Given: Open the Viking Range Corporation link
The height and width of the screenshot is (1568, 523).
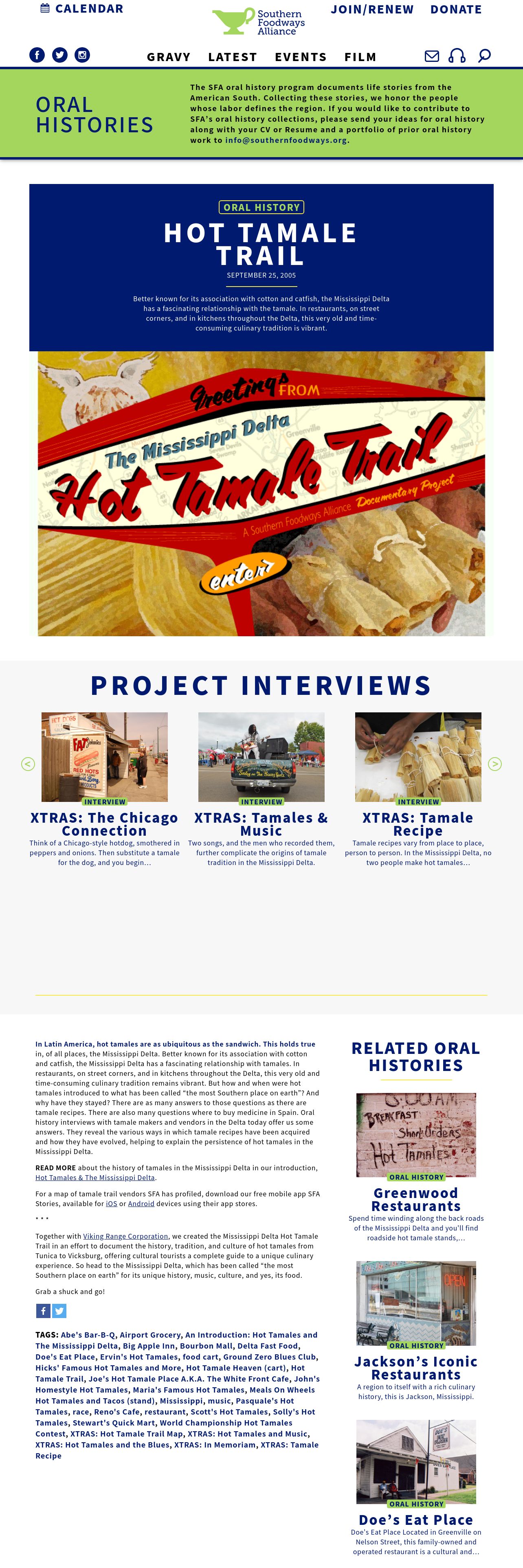Looking at the screenshot, I should coord(125,1236).
